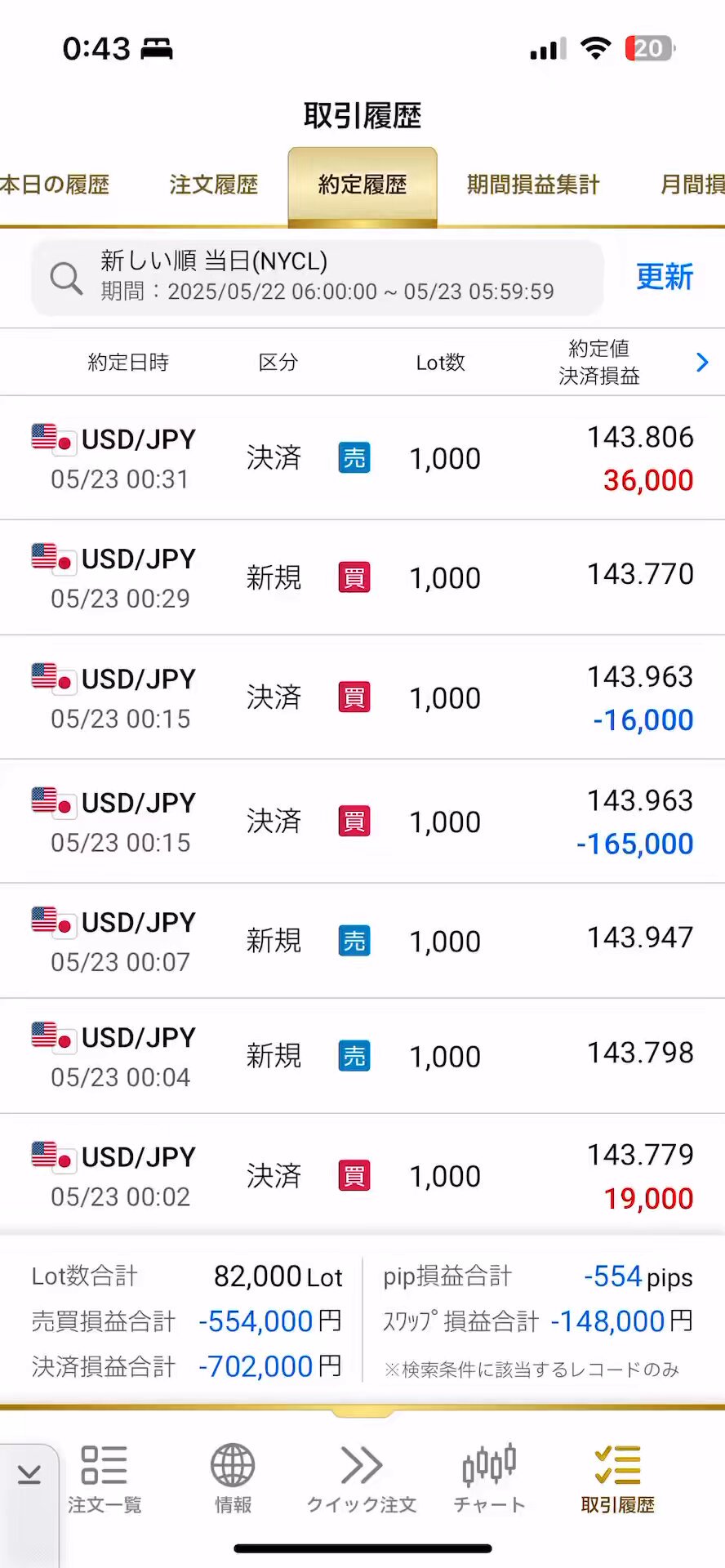Switch to the 注文履歴 tab
The width and height of the screenshot is (725, 1568).
(x=213, y=185)
